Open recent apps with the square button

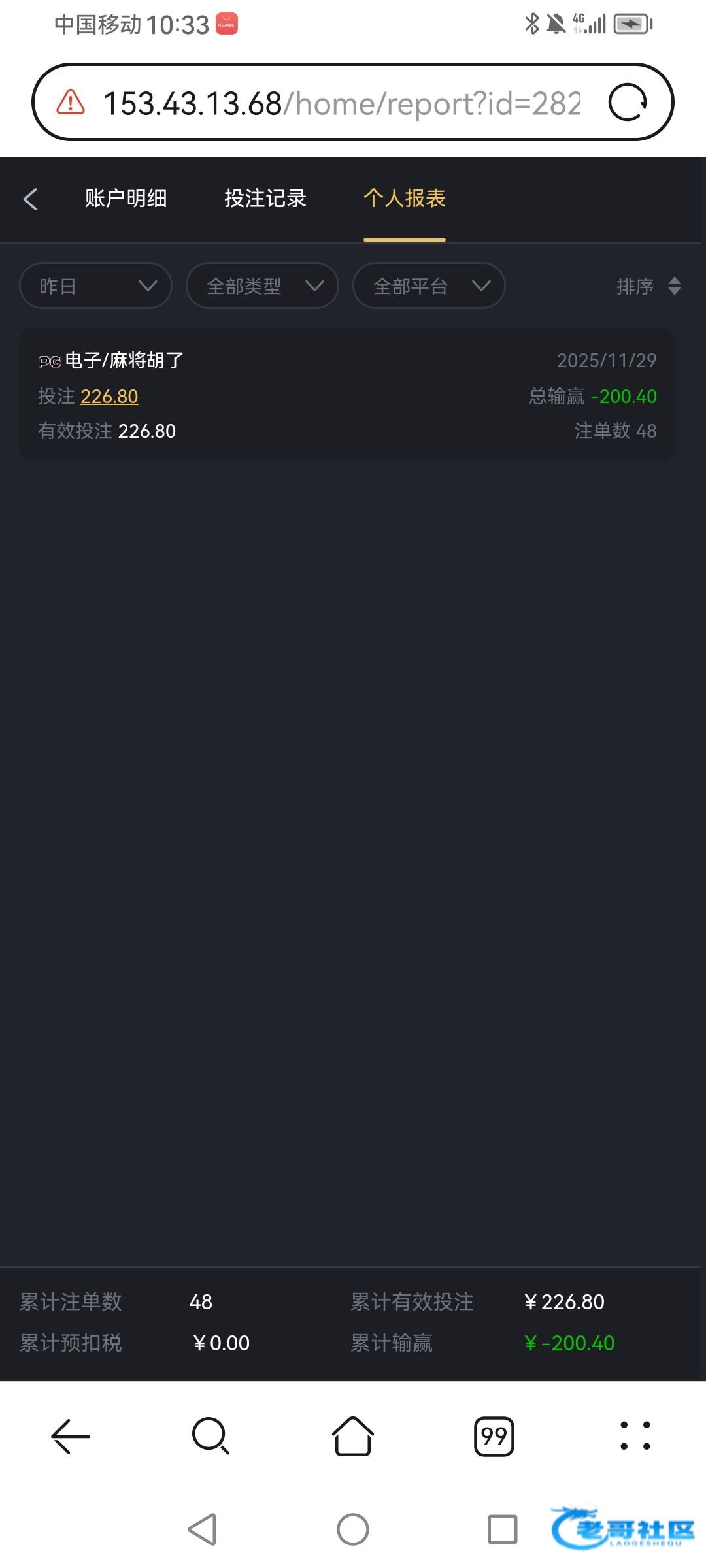tap(502, 1529)
